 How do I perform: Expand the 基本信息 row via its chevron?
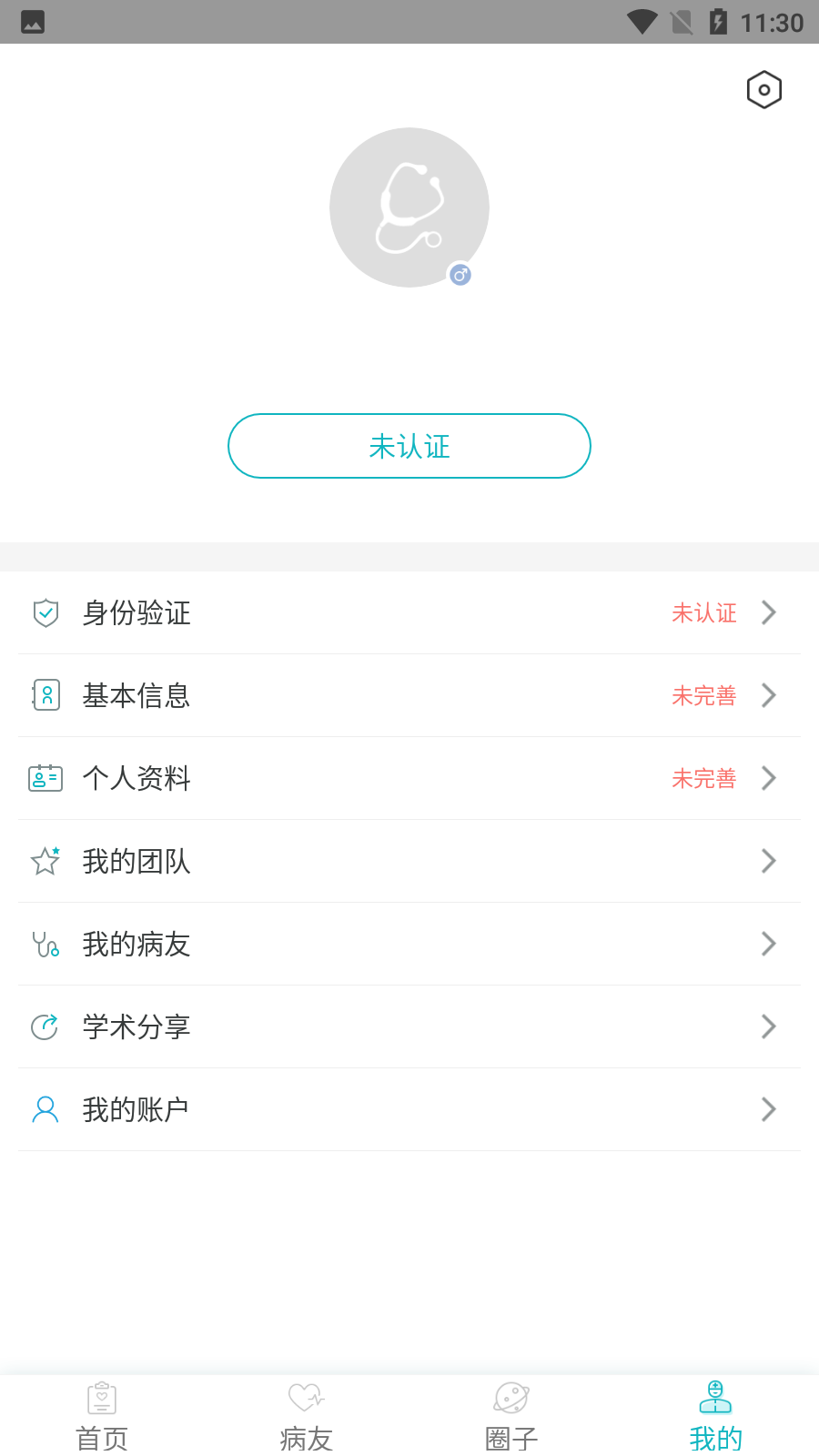point(769,695)
